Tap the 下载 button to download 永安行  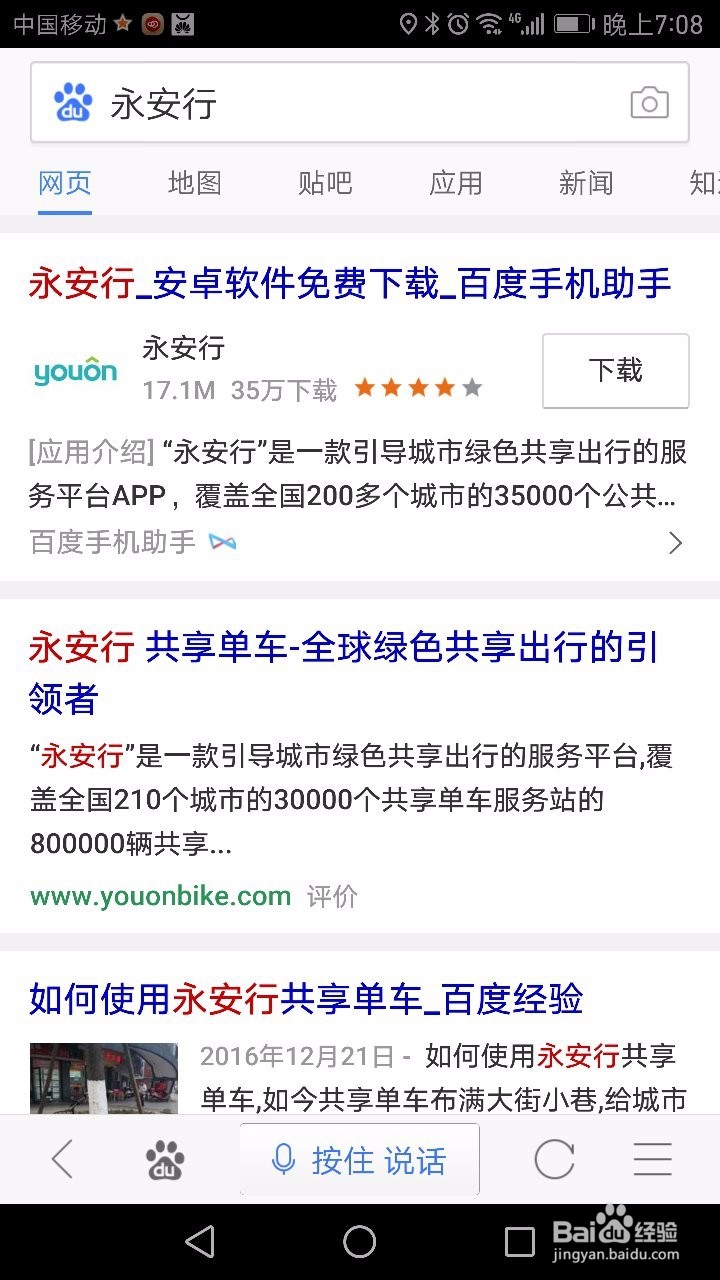pos(615,371)
